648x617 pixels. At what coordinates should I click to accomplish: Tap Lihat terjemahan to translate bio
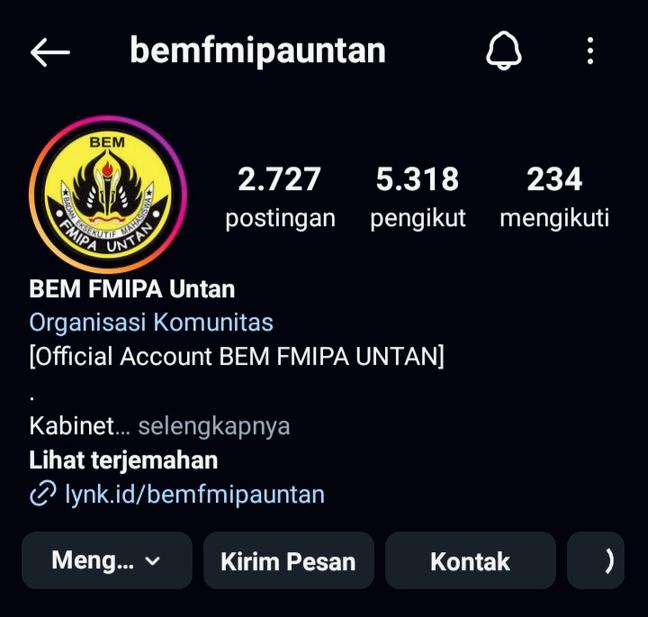124,460
